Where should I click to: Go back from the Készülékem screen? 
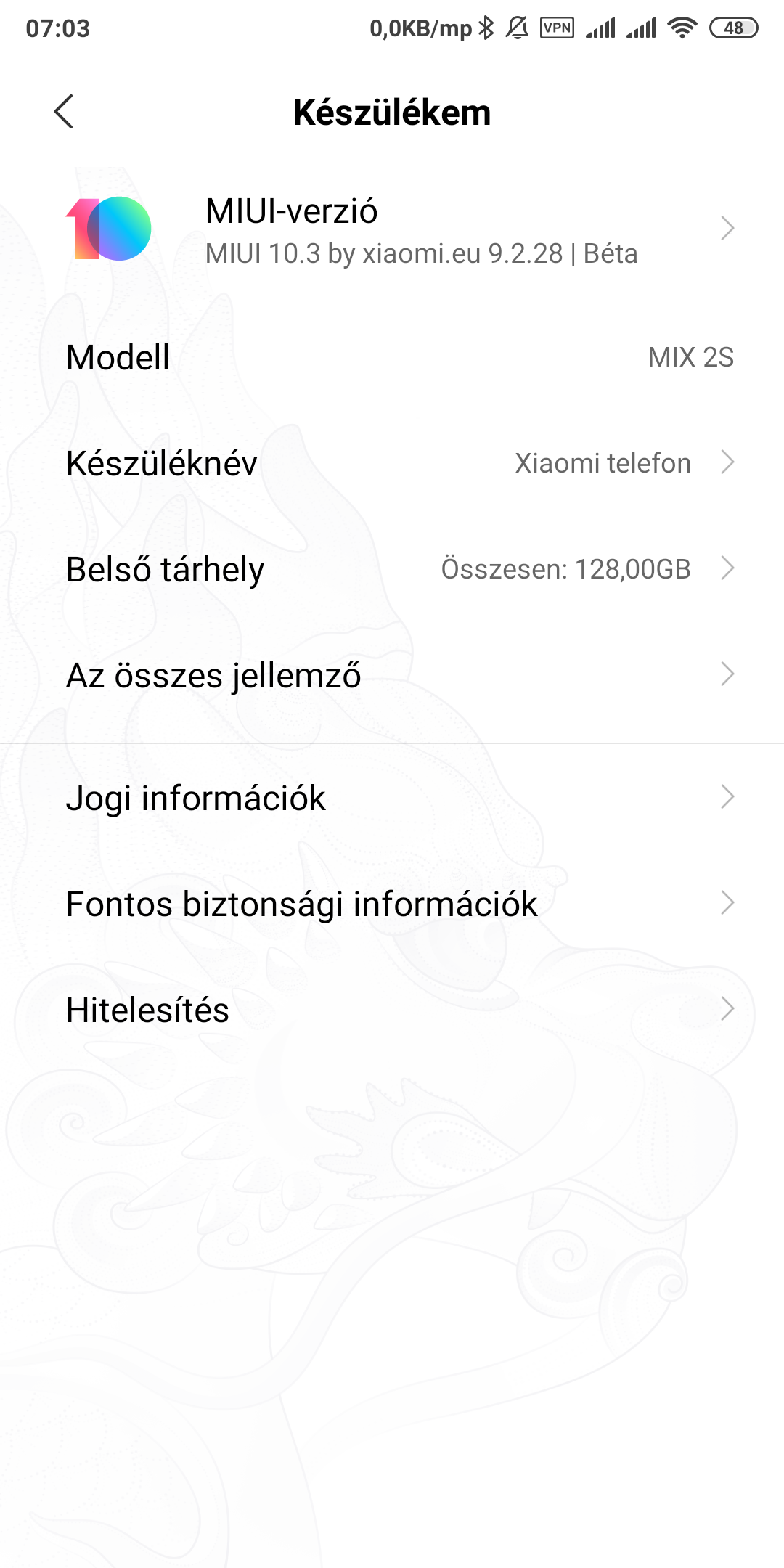(64, 112)
